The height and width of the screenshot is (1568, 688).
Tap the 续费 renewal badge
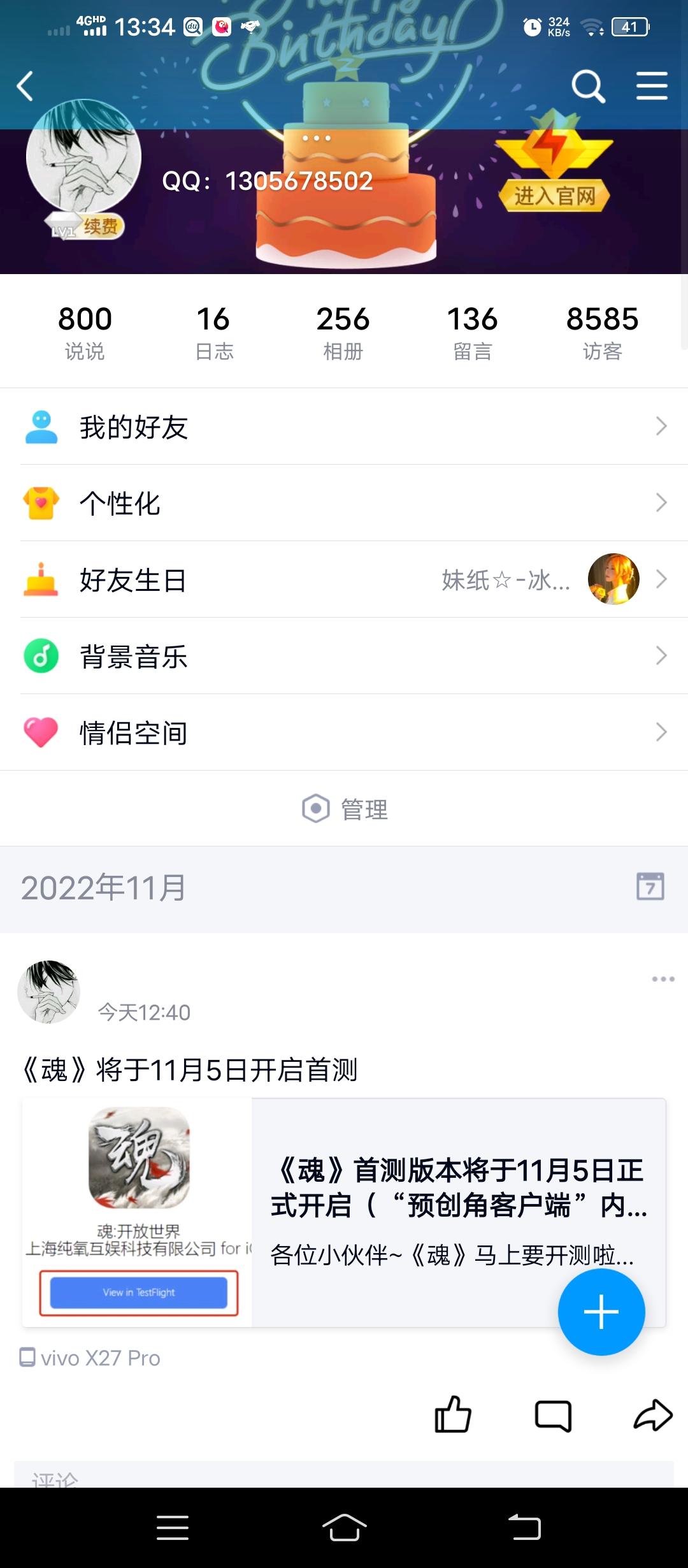(x=100, y=226)
